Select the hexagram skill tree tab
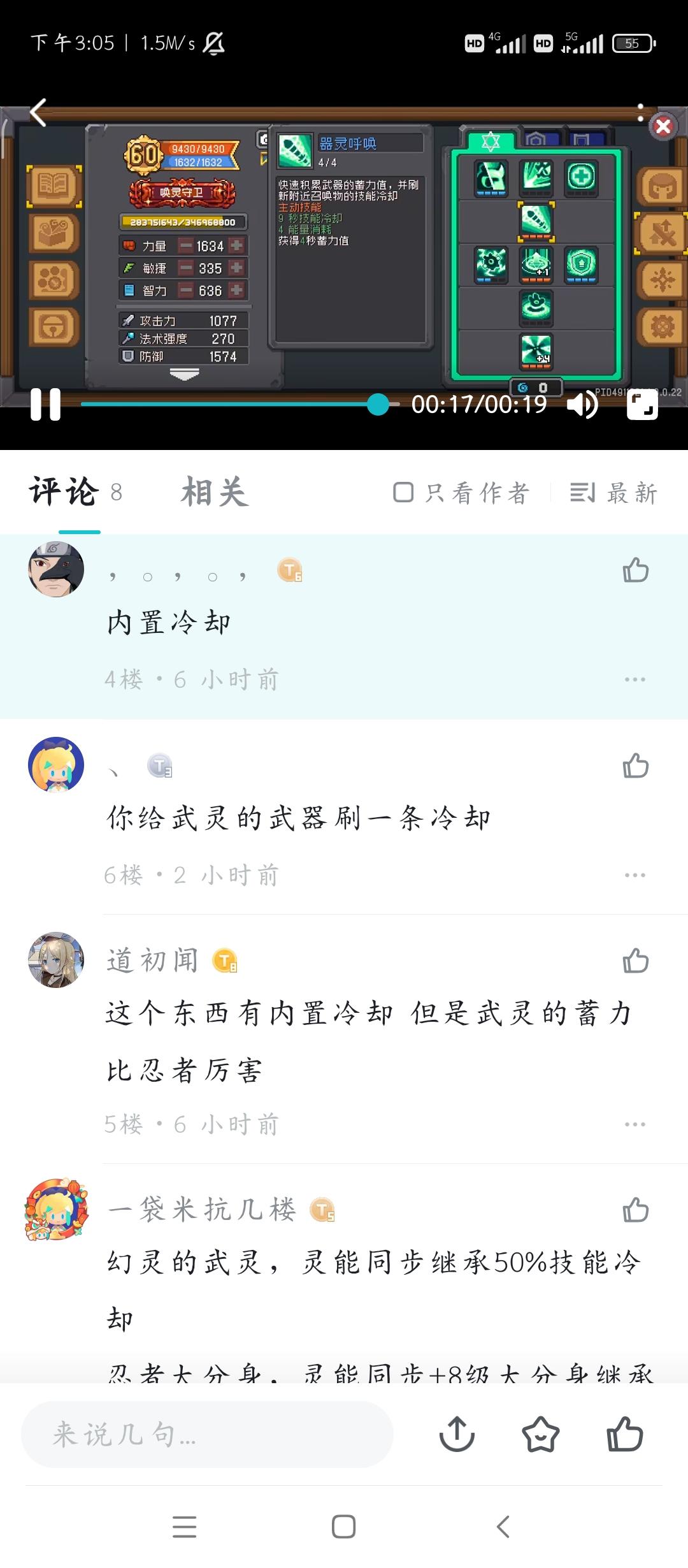Screen dimensions: 688x1568 tap(491, 139)
